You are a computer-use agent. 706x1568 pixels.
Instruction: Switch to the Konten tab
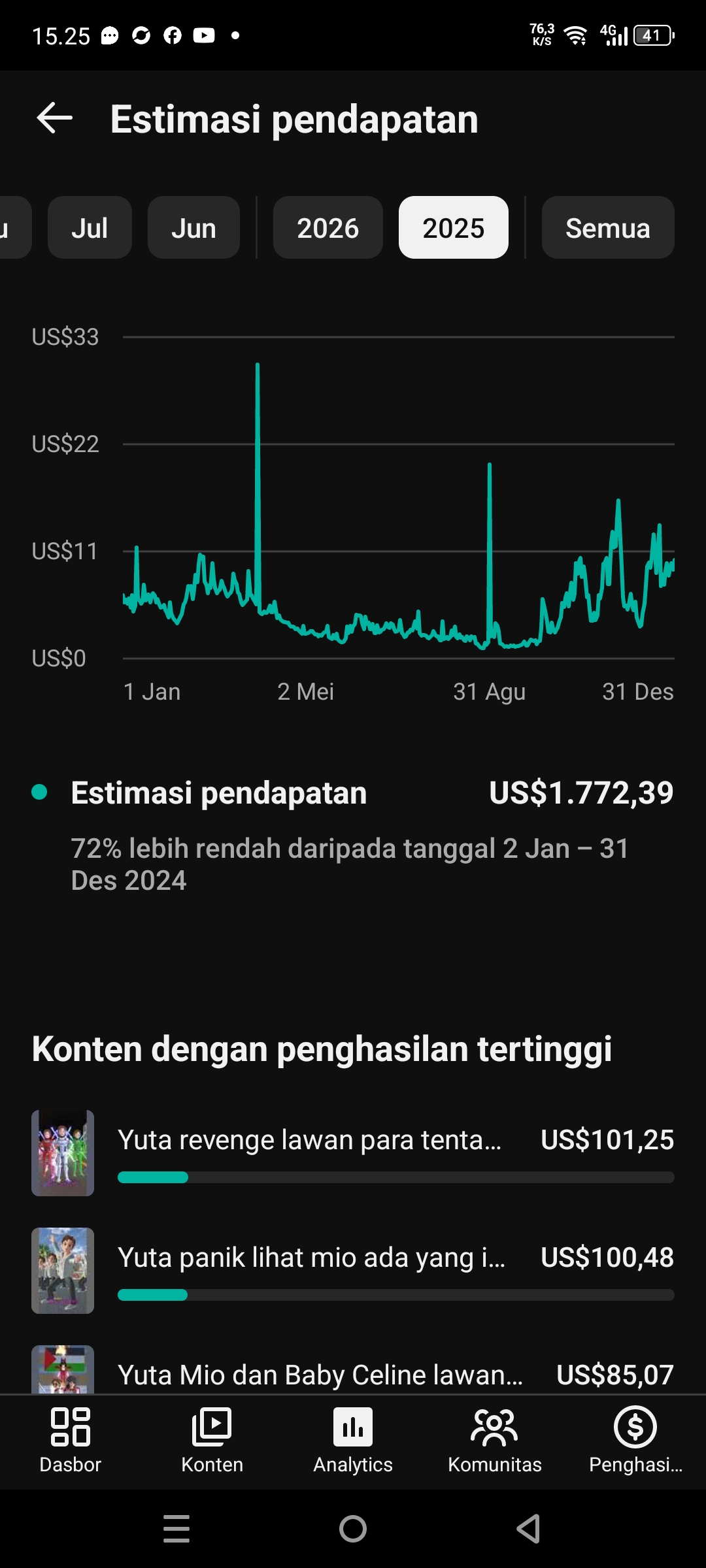click(212, 1440)
